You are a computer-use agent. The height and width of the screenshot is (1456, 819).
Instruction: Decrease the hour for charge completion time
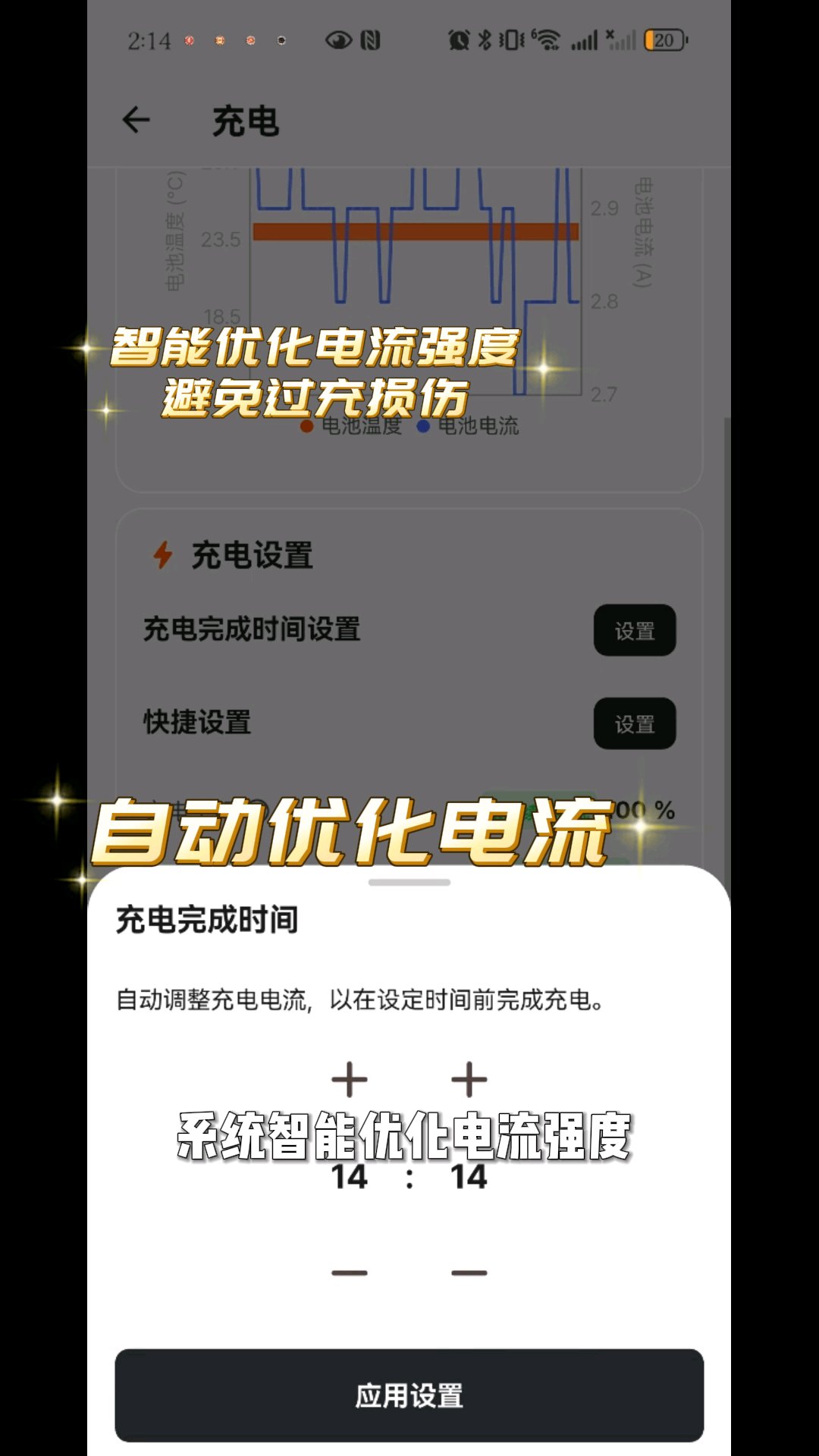[350, 1272]
